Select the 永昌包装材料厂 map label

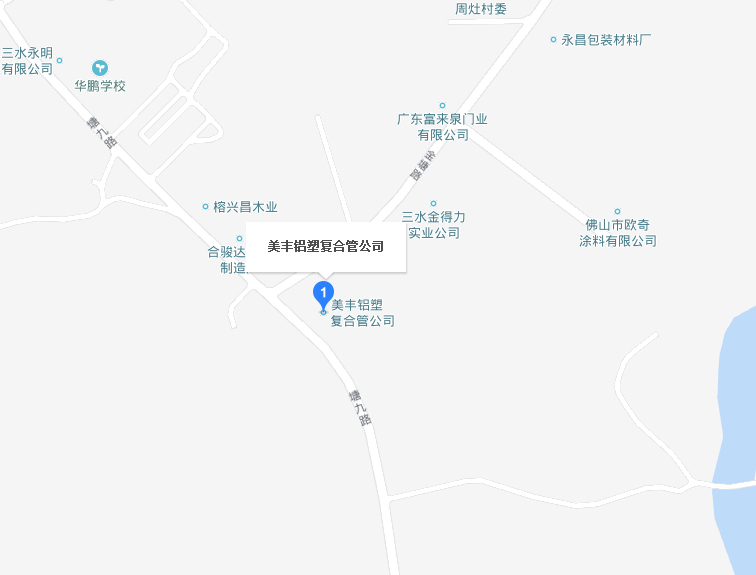[606, 40]
